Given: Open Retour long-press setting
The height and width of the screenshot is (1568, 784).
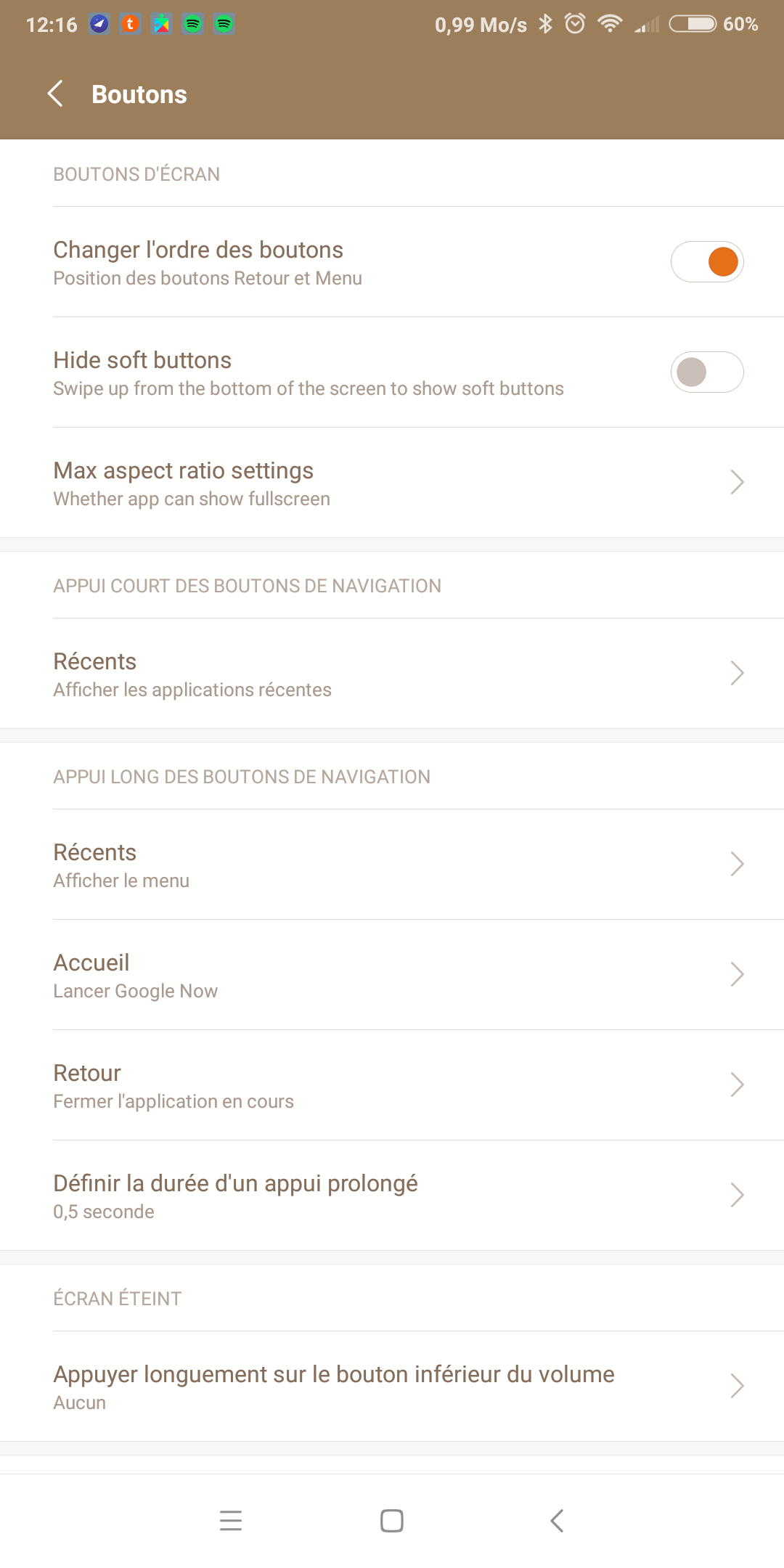Looking at the screenshot, I should click(392, 1085).
